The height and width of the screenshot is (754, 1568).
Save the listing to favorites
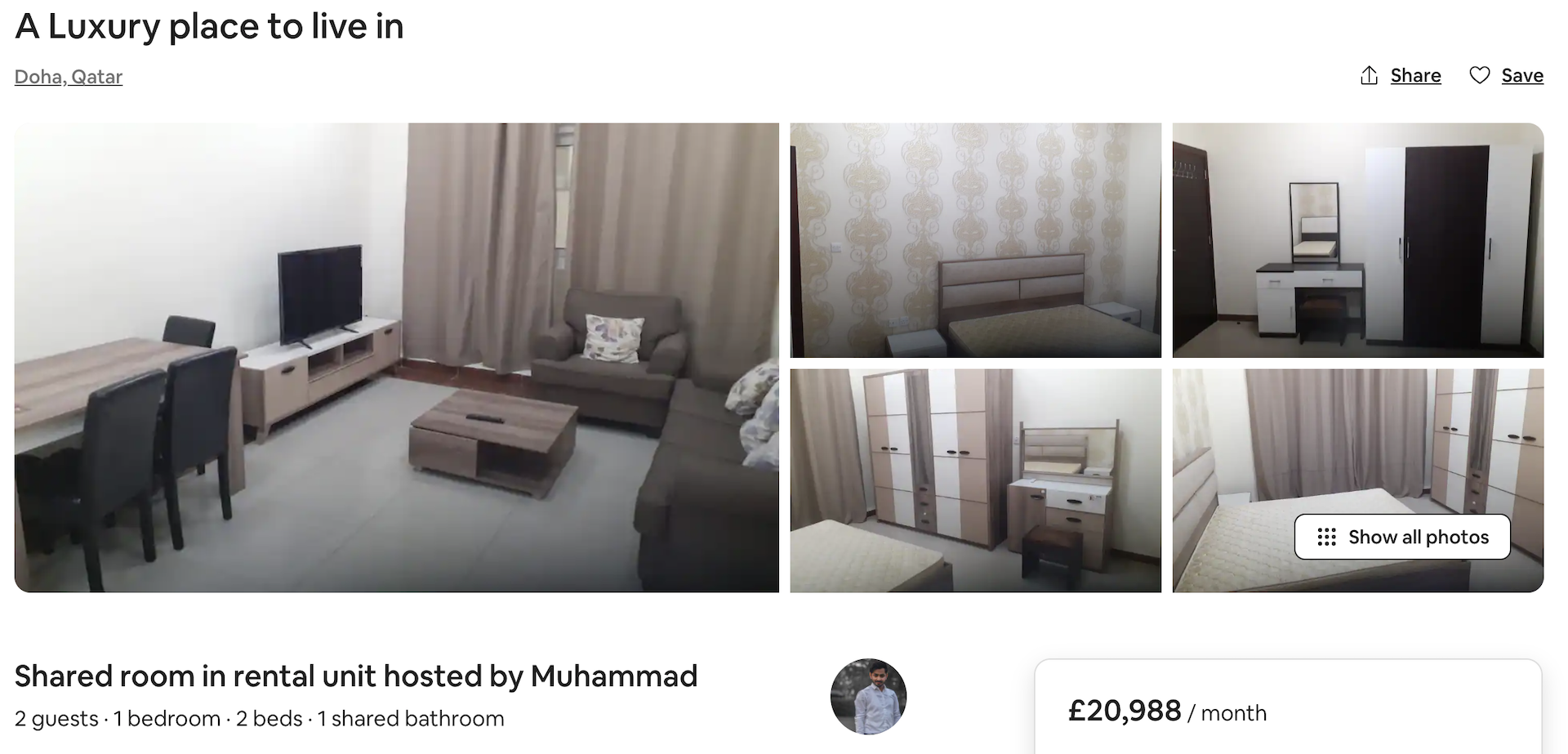[x=1507, y=76]
